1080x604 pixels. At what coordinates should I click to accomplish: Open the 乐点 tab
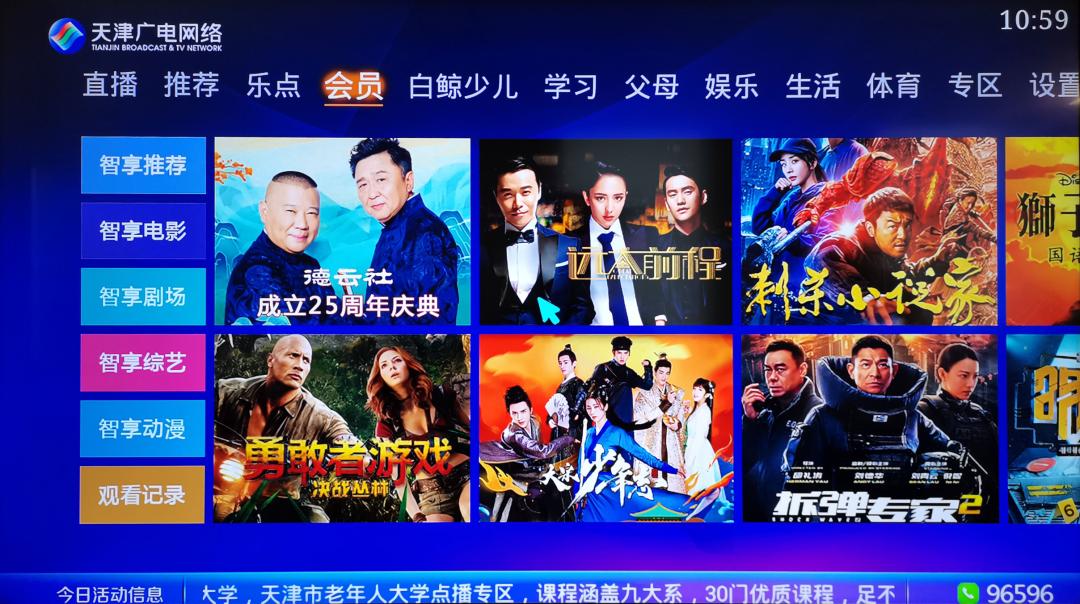coord(273,85)
